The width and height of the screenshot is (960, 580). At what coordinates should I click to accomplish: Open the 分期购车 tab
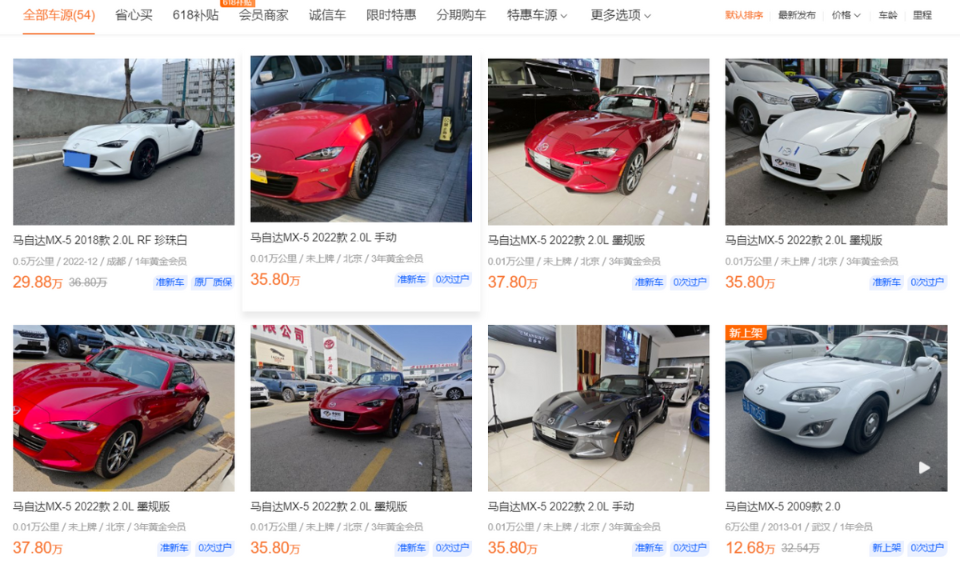click(x=461, y=15)
